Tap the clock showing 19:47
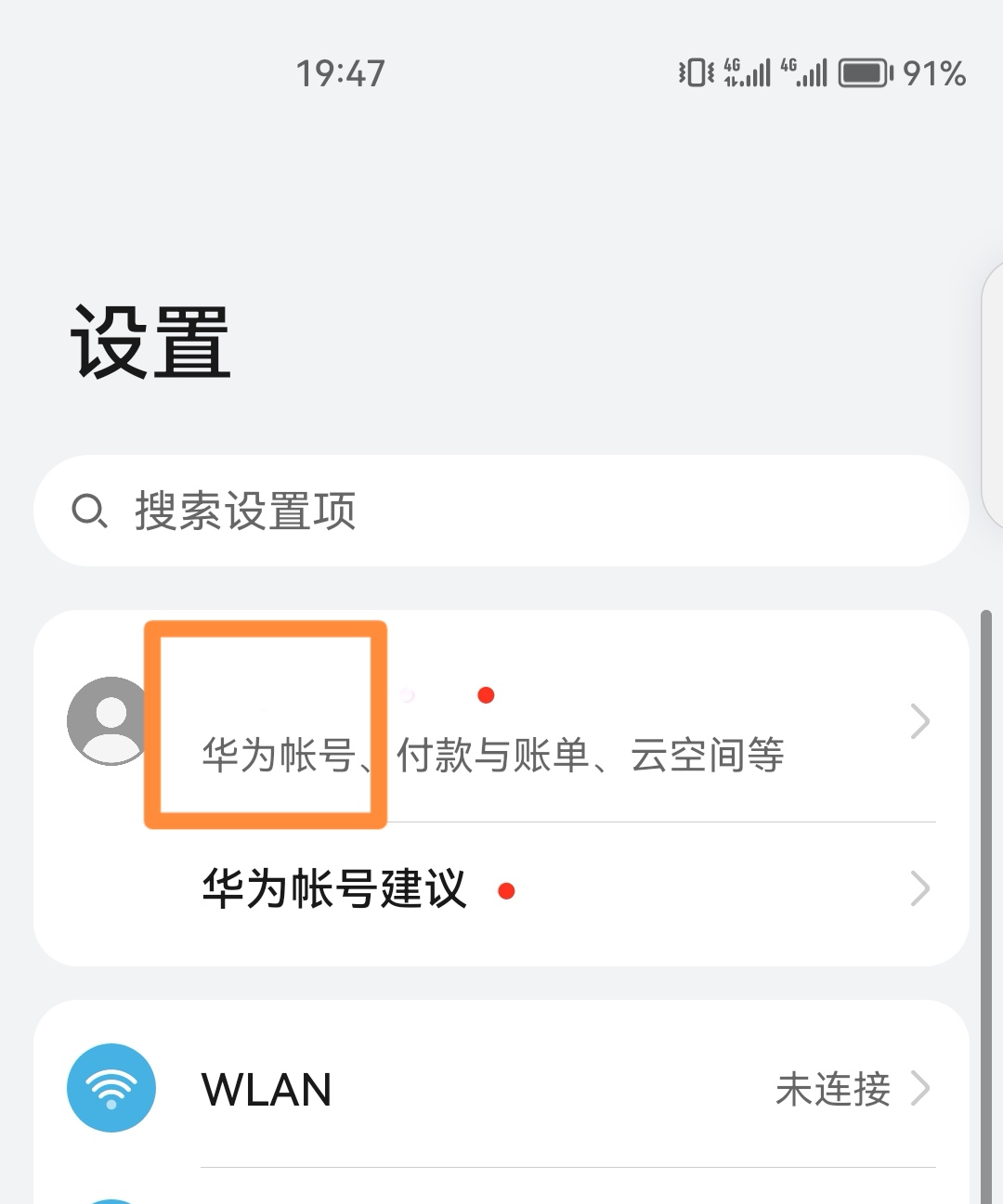The width and height of the screenshot is (1003, 1204). (x=340, y=73)
